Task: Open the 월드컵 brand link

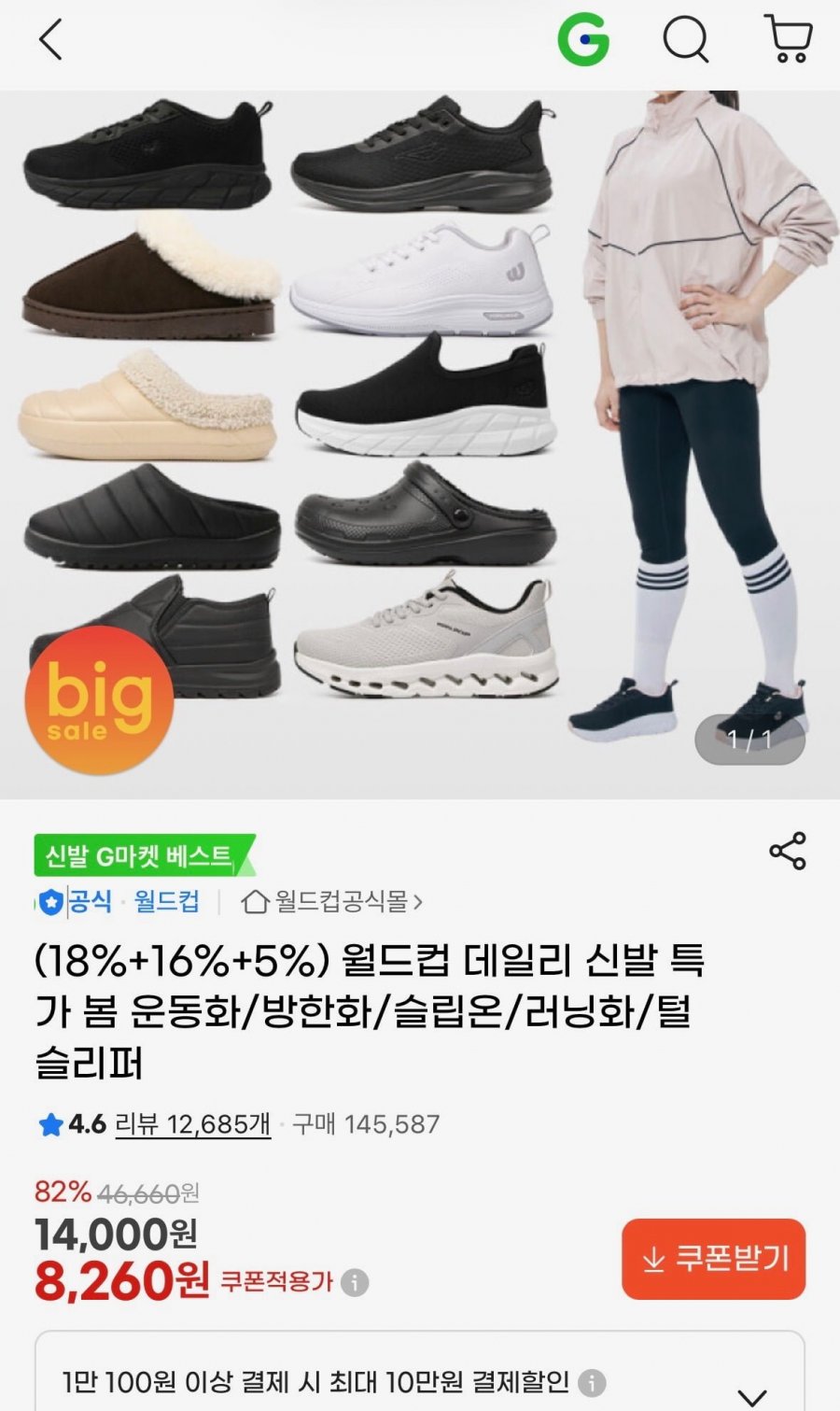Action: click(166, 901)
